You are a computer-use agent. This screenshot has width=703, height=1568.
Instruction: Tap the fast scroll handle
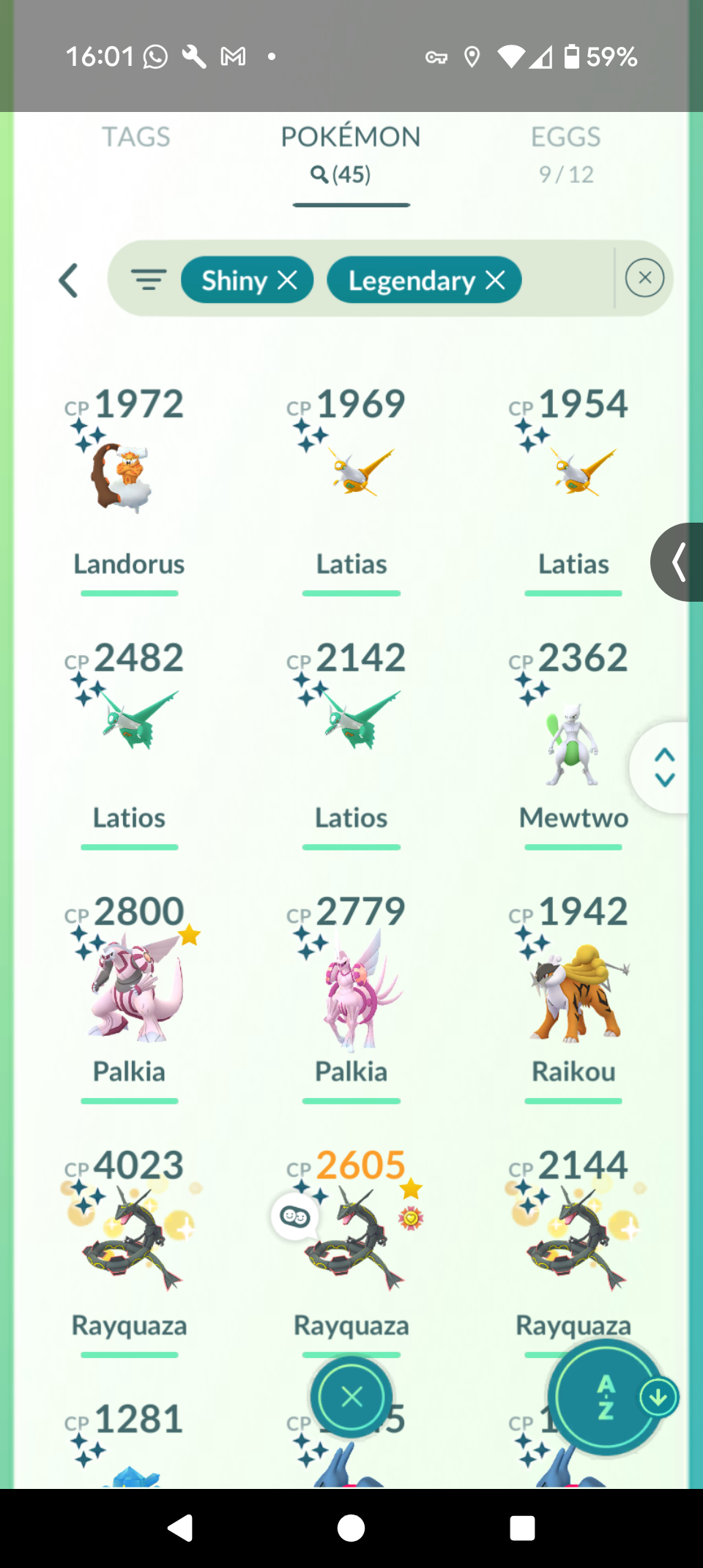click(x=663, y=767)
